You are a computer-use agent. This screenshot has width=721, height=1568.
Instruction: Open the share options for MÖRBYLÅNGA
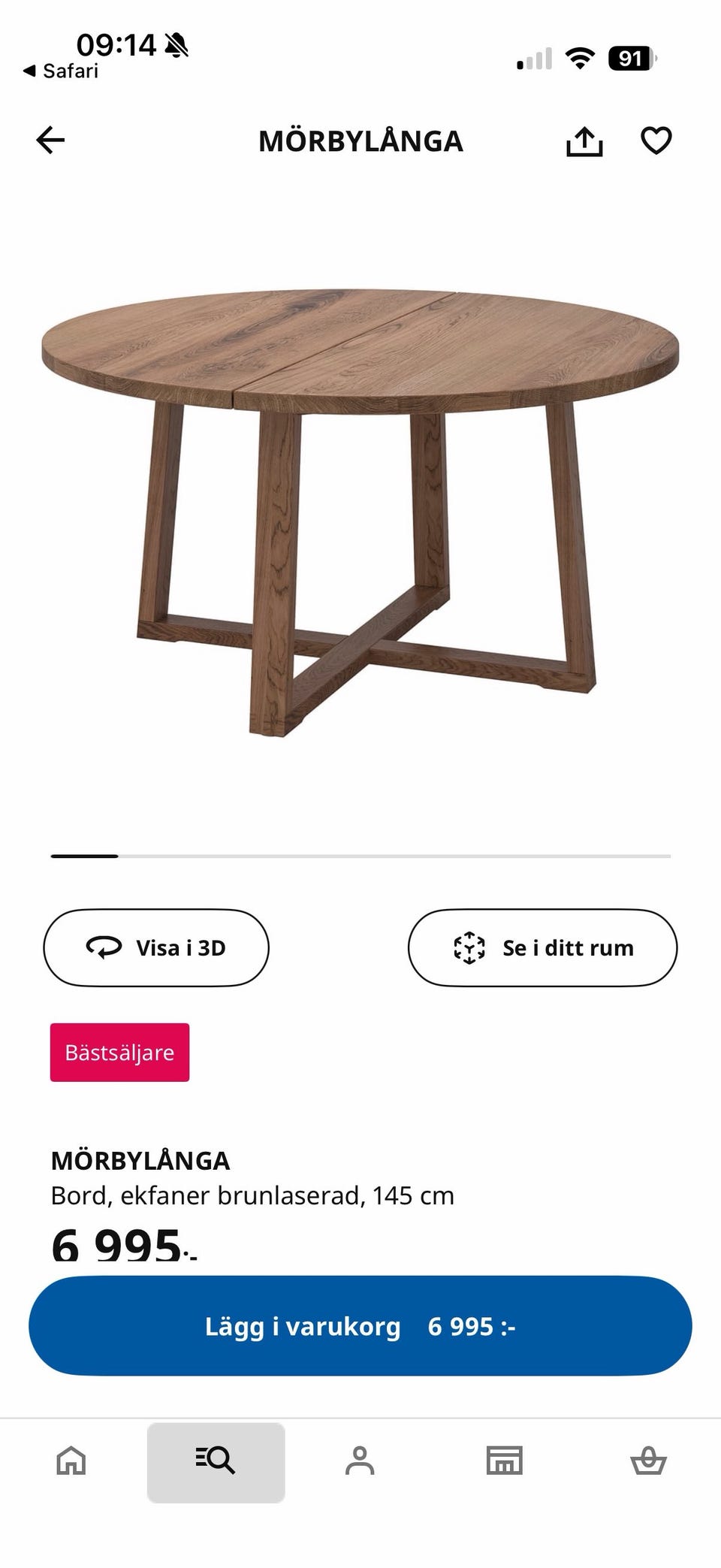point(585,140)
